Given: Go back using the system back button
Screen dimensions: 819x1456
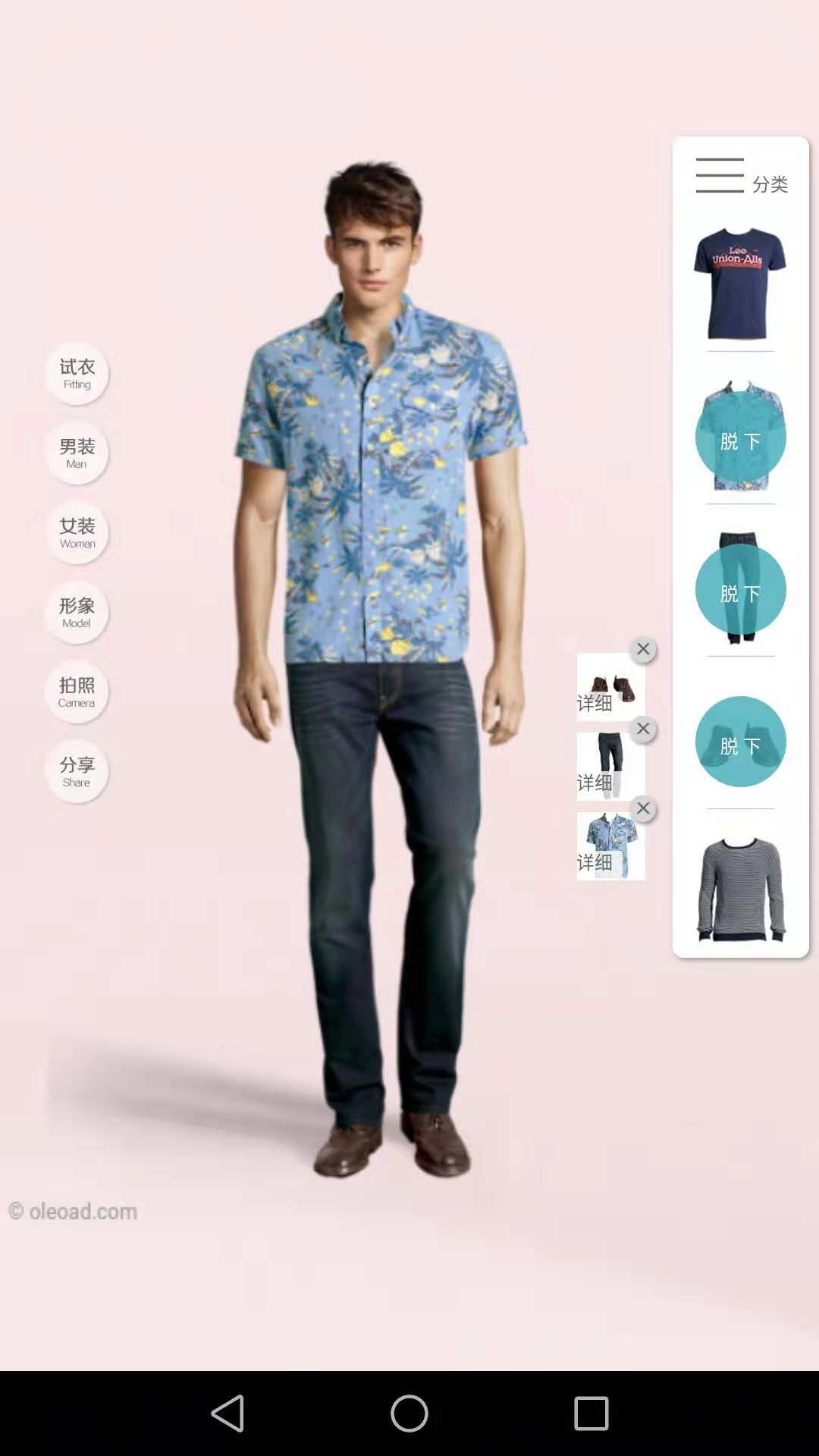Looking at the screenshot, I should coord(227,1414).
